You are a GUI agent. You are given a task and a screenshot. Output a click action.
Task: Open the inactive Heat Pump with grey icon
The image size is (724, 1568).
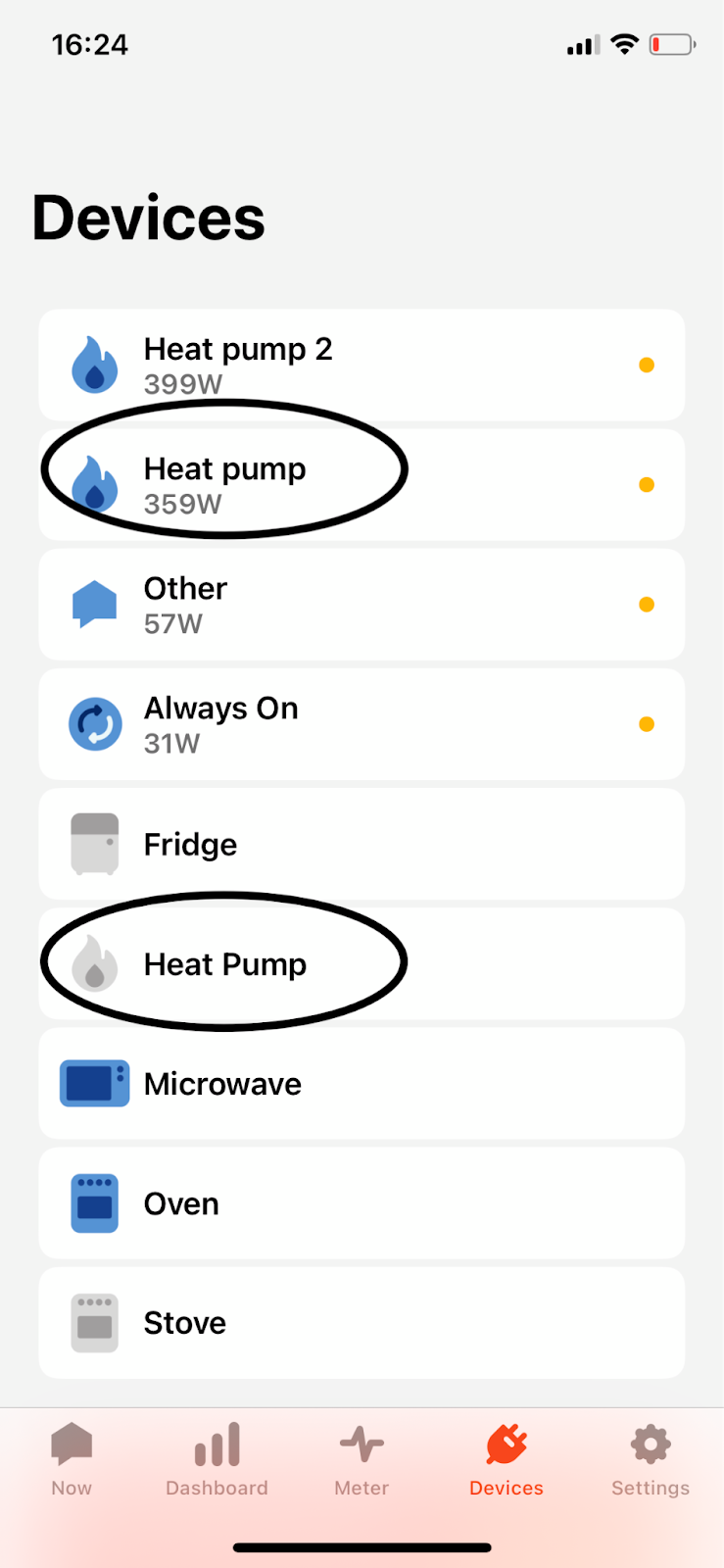(x=362, y=963)
